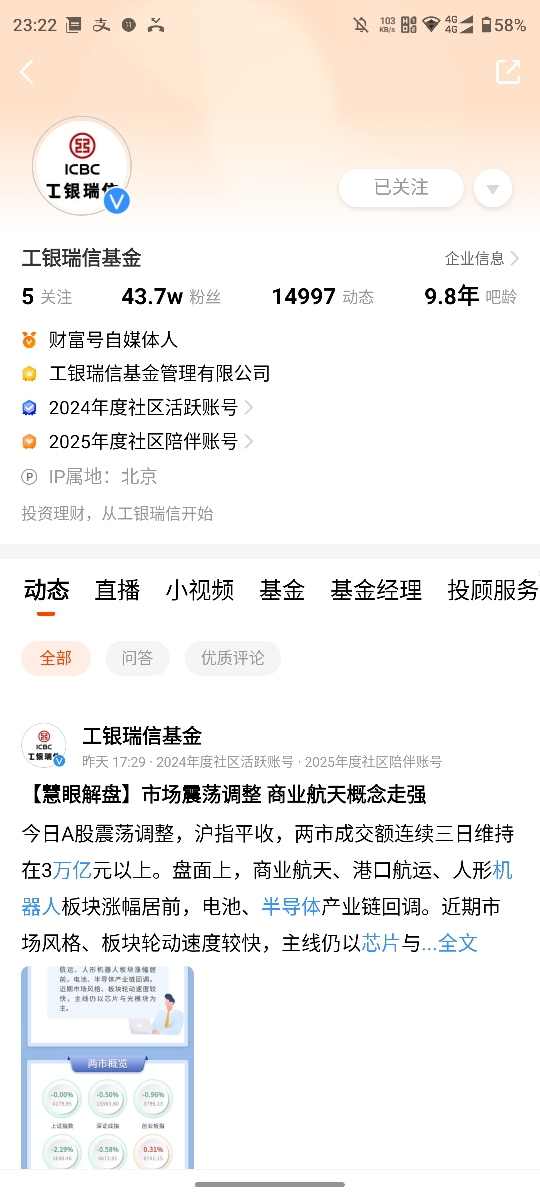The image size is (540, 1200).
Task: View the 43.7w 粉丝 followers list
Action: (171, 296)
